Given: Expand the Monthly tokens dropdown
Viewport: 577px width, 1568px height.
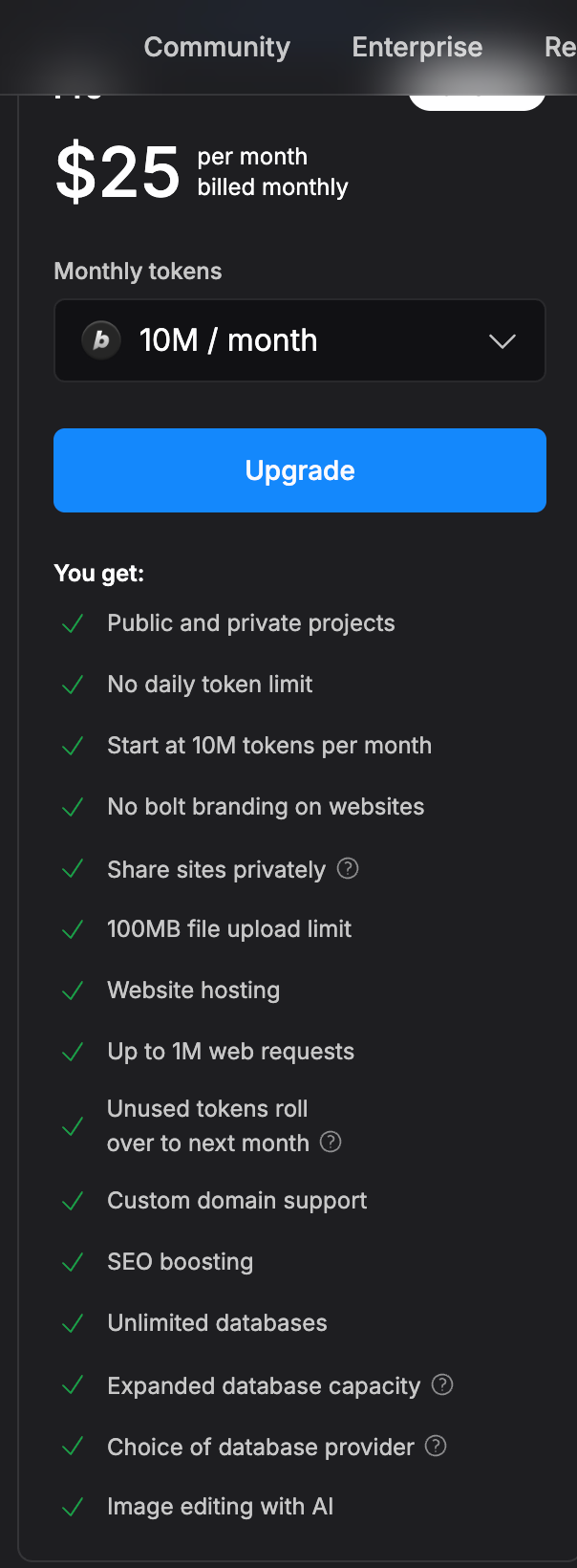Looking at the screenshot, I should (300, 340).
